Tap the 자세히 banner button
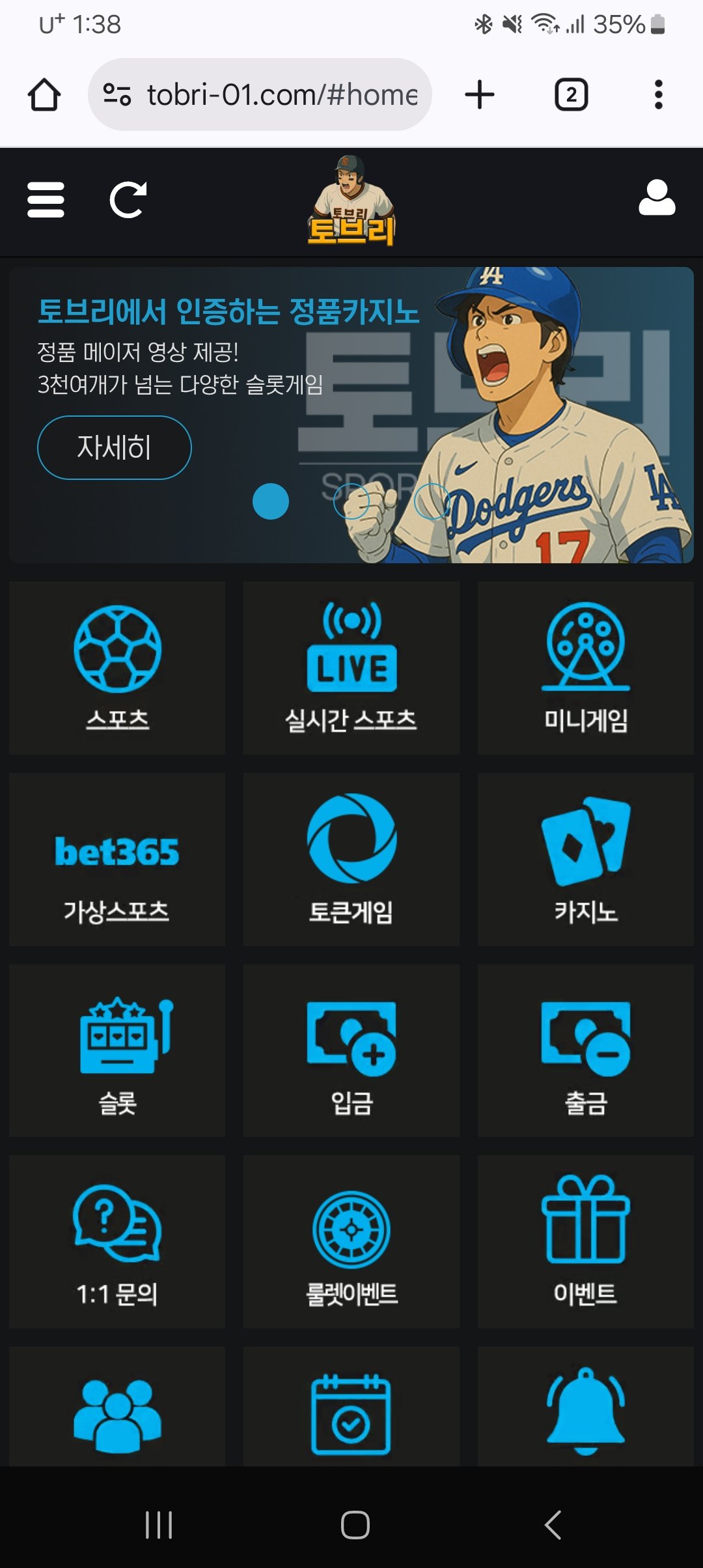The image size is (703, 1568). coord(115,448)
